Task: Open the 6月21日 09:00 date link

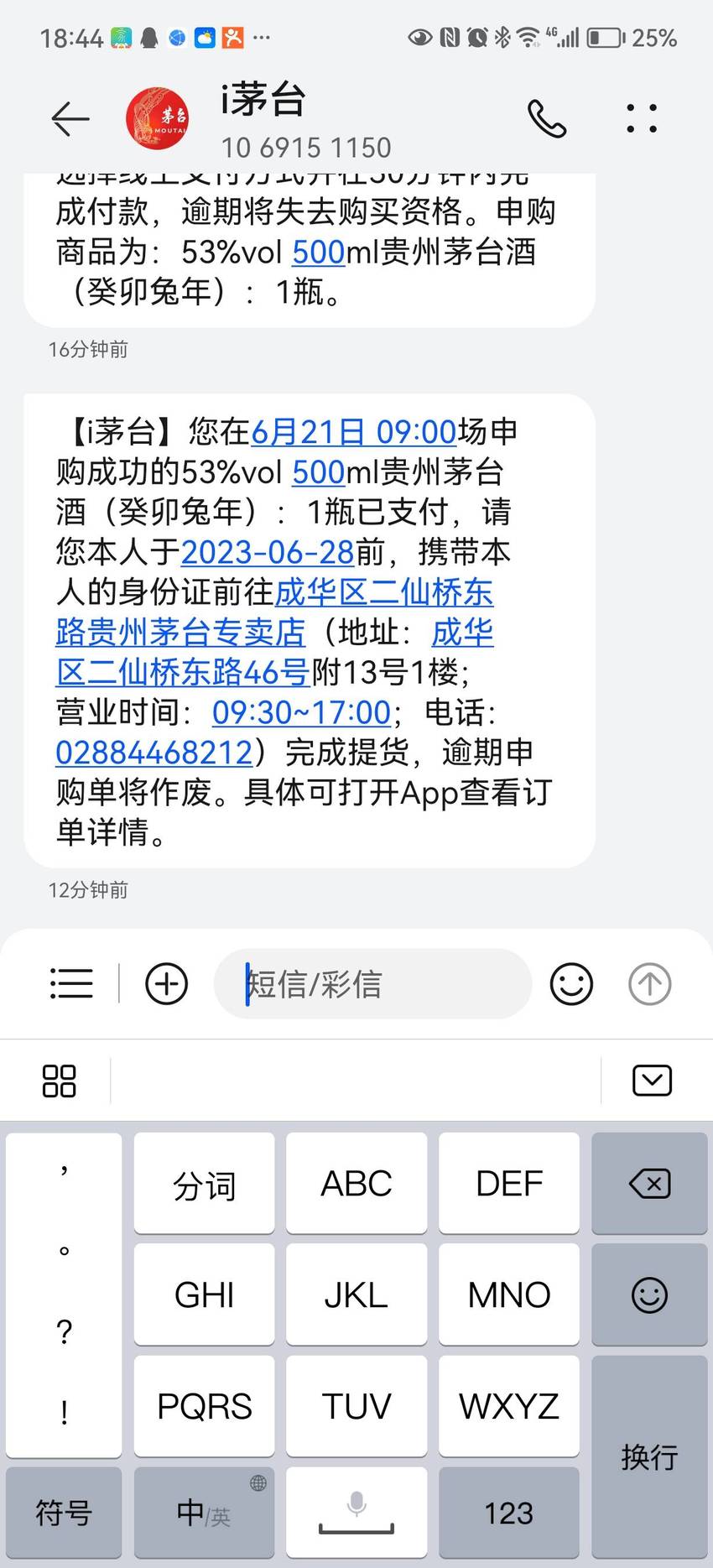Action: (353, 432)
